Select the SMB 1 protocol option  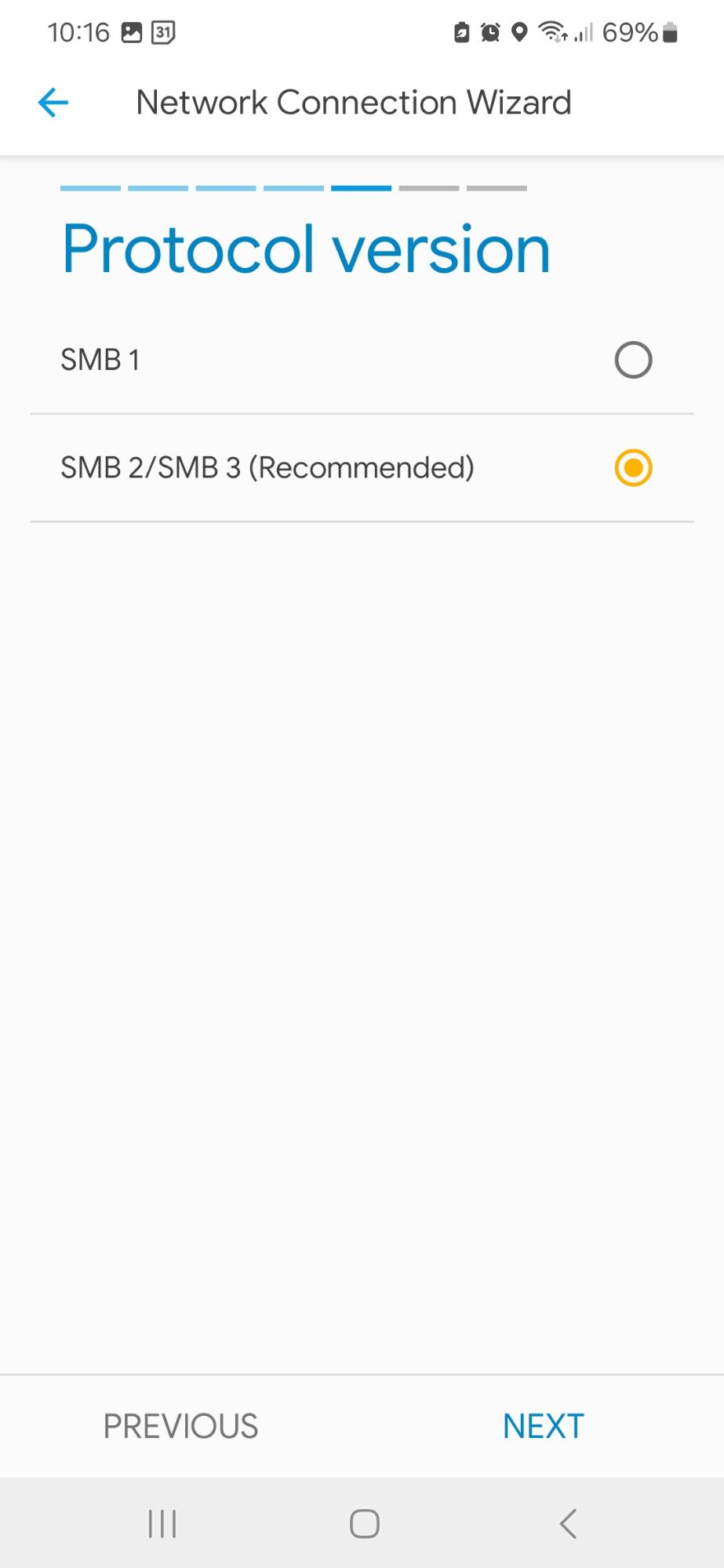coord(632,360)
